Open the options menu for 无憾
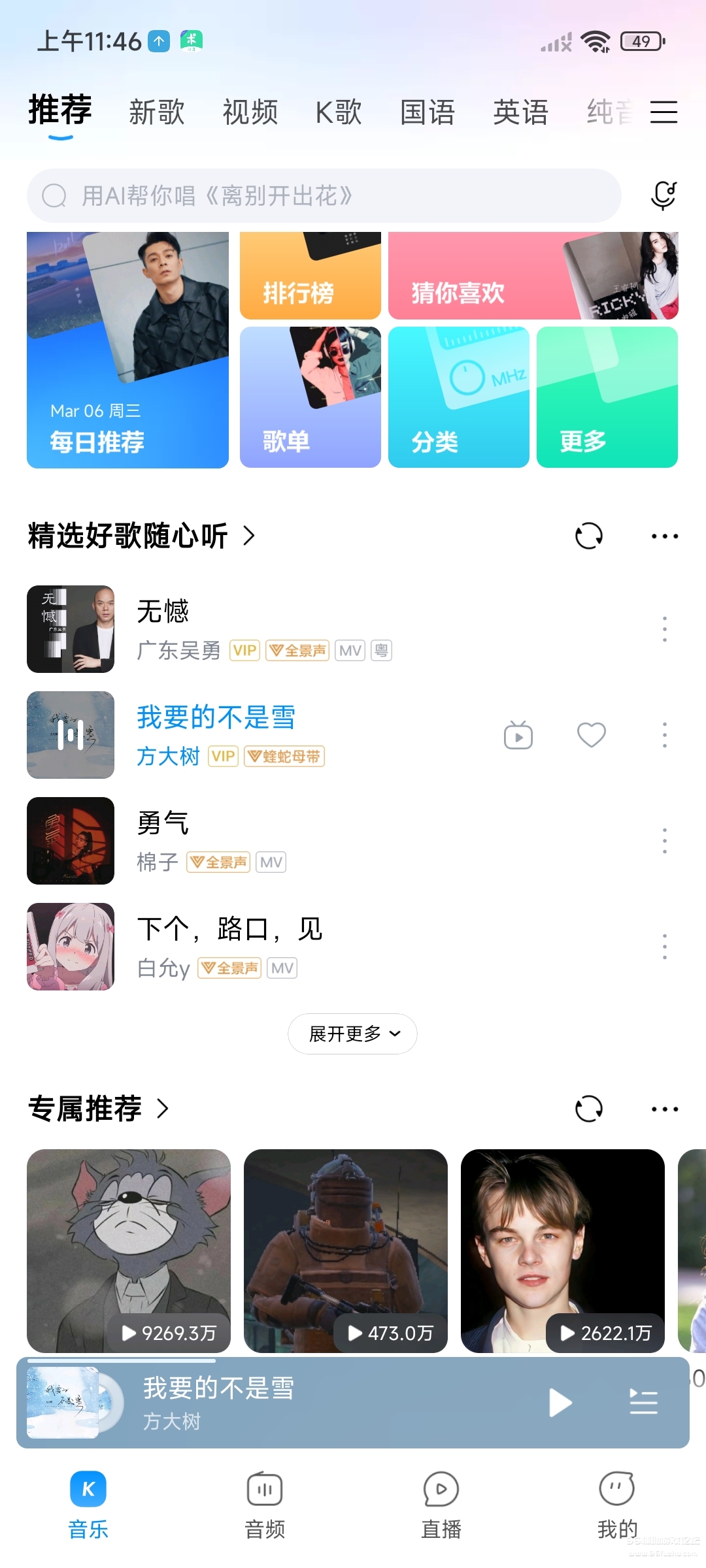Image resolution: width=706 pixels, height=1568 pixels. coord(664,629)
